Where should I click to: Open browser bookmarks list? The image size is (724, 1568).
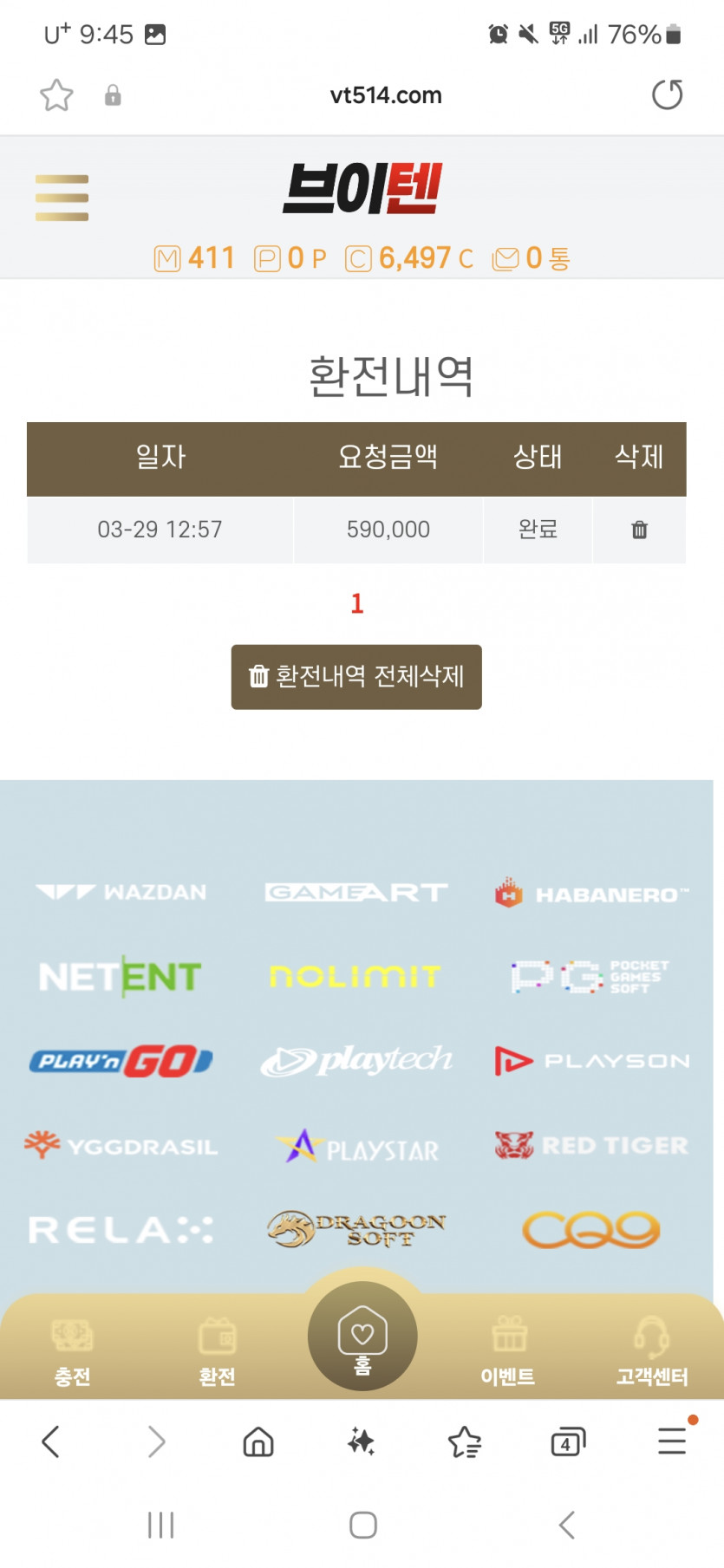pyautogui.click(x=464, y=1442)
